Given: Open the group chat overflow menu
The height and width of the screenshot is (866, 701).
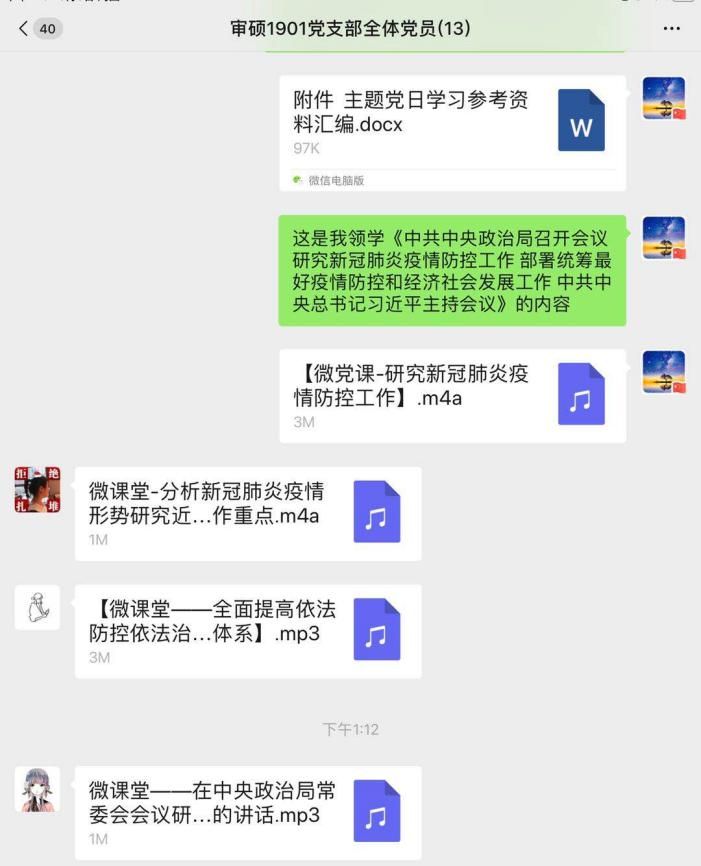Looking at the screenshot, I should 671,28.
